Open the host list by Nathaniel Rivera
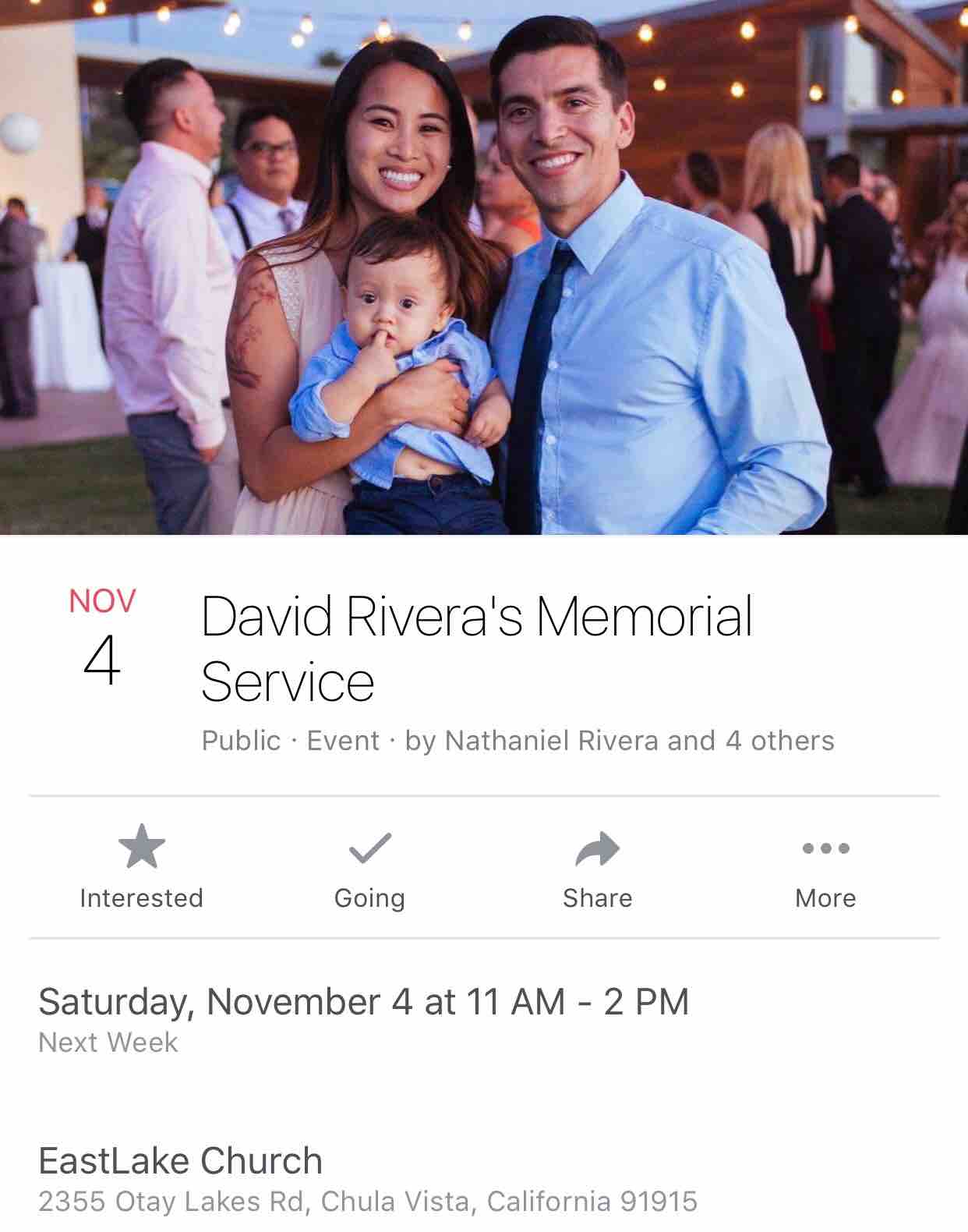The width and height of the screenshot is (968, 1232). tap(619, 741)
